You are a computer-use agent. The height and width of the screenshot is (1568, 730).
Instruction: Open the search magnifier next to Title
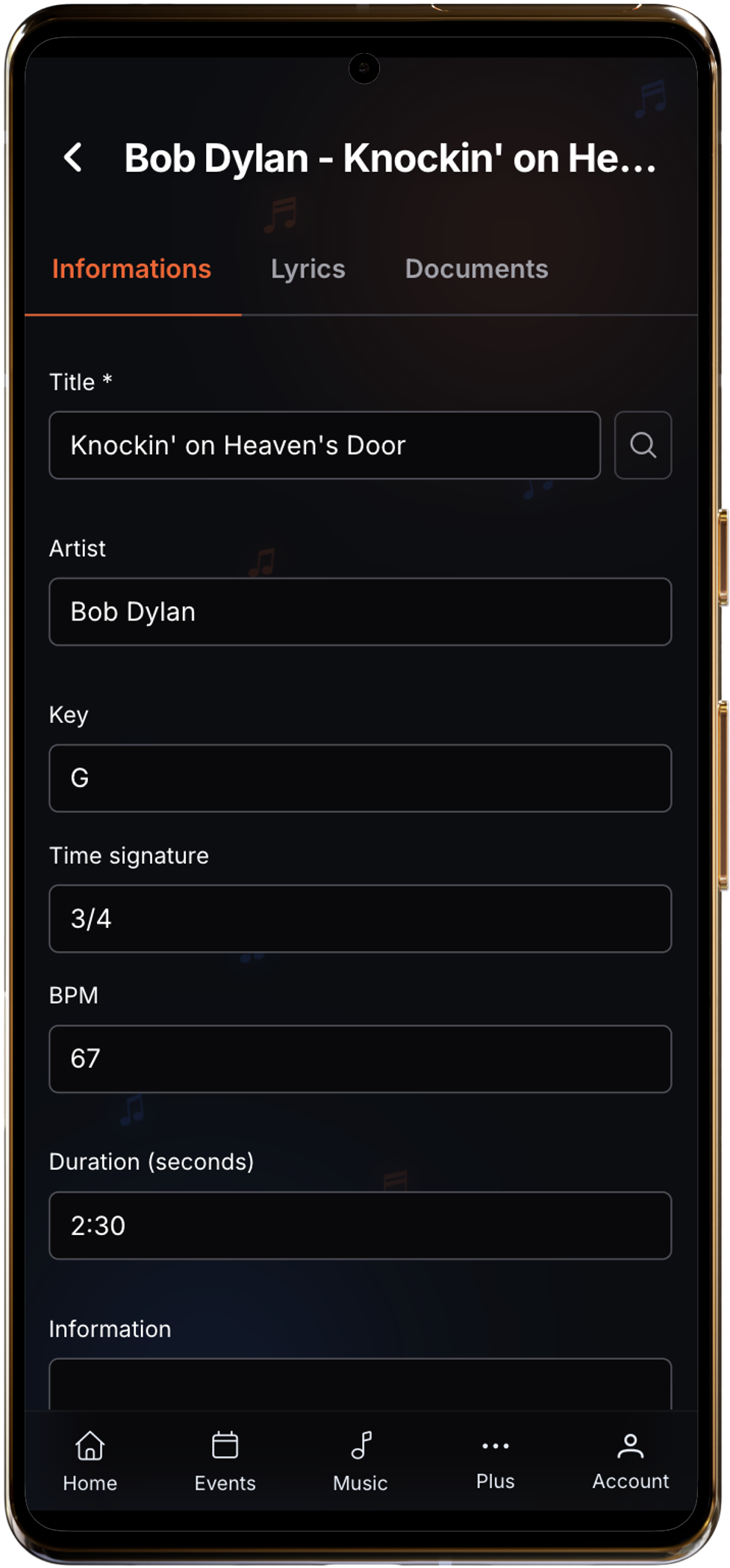point(643,446)
